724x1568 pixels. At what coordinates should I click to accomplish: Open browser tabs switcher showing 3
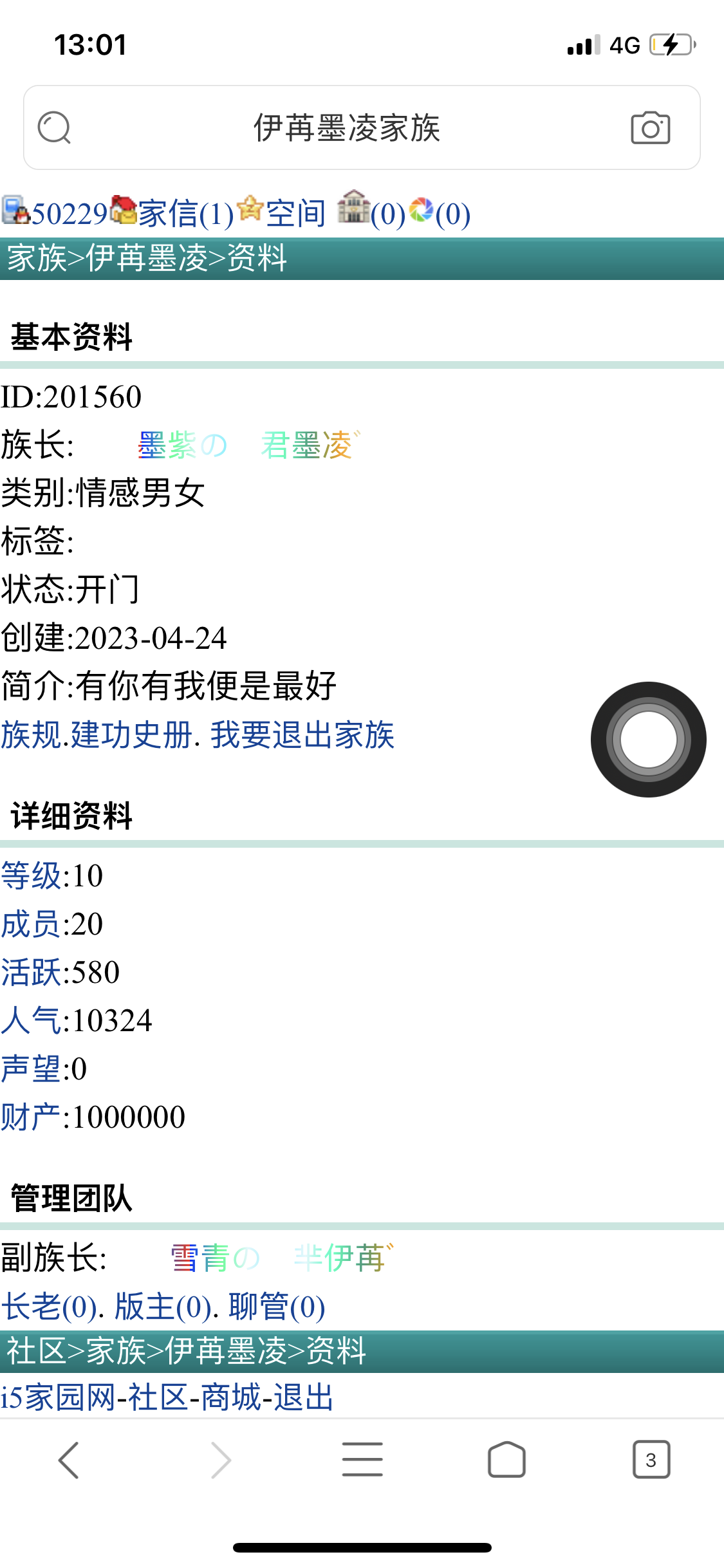click(651, 1460)
